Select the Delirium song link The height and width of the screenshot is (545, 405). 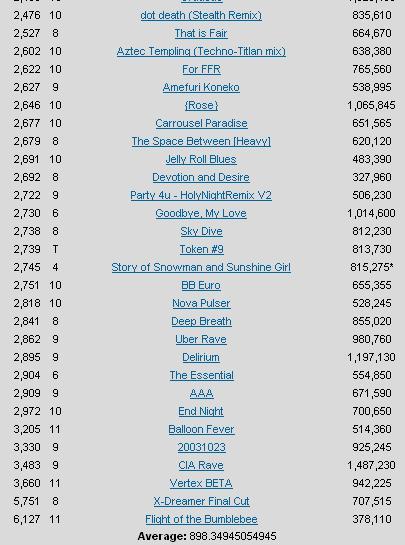[201, 357]
